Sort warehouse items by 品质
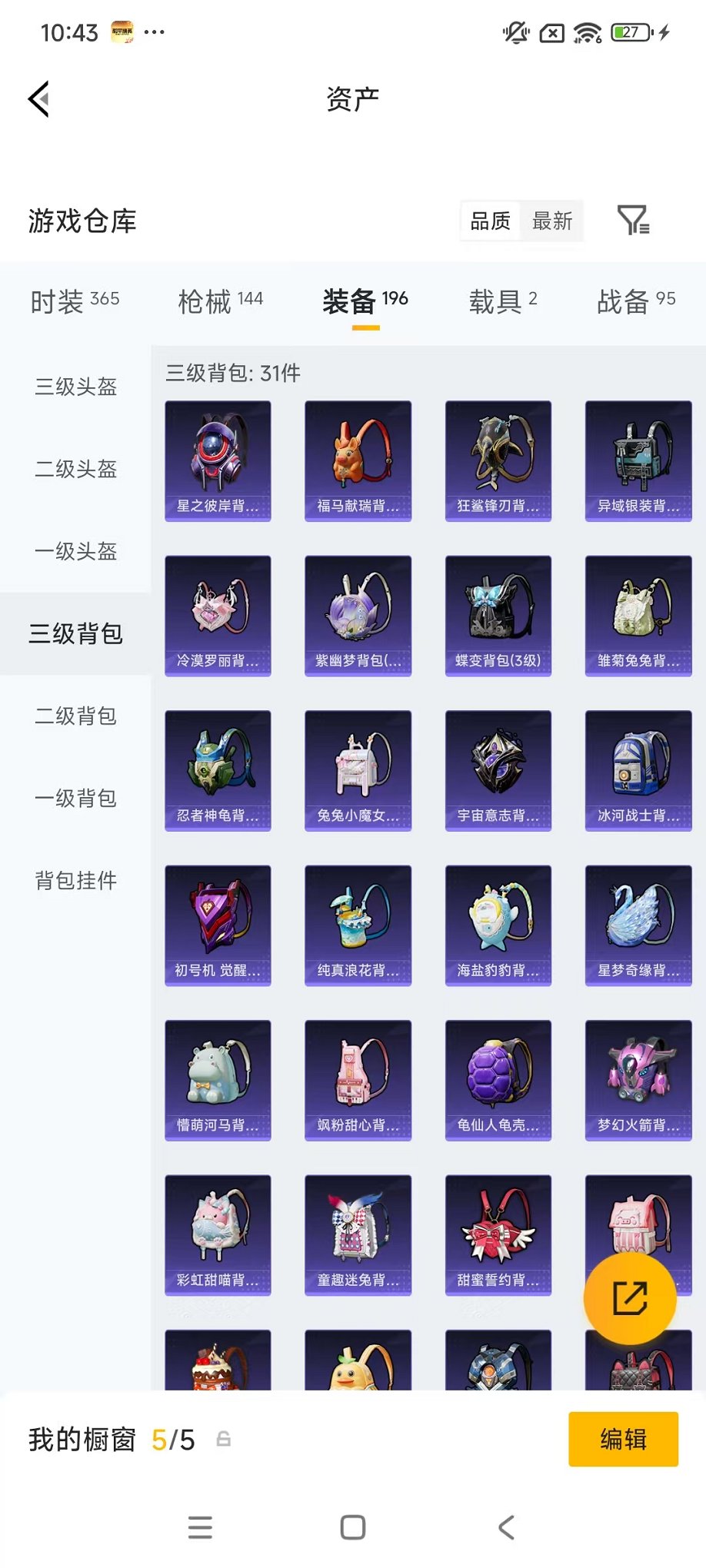Screen dimensions: 706x1568 489,221
